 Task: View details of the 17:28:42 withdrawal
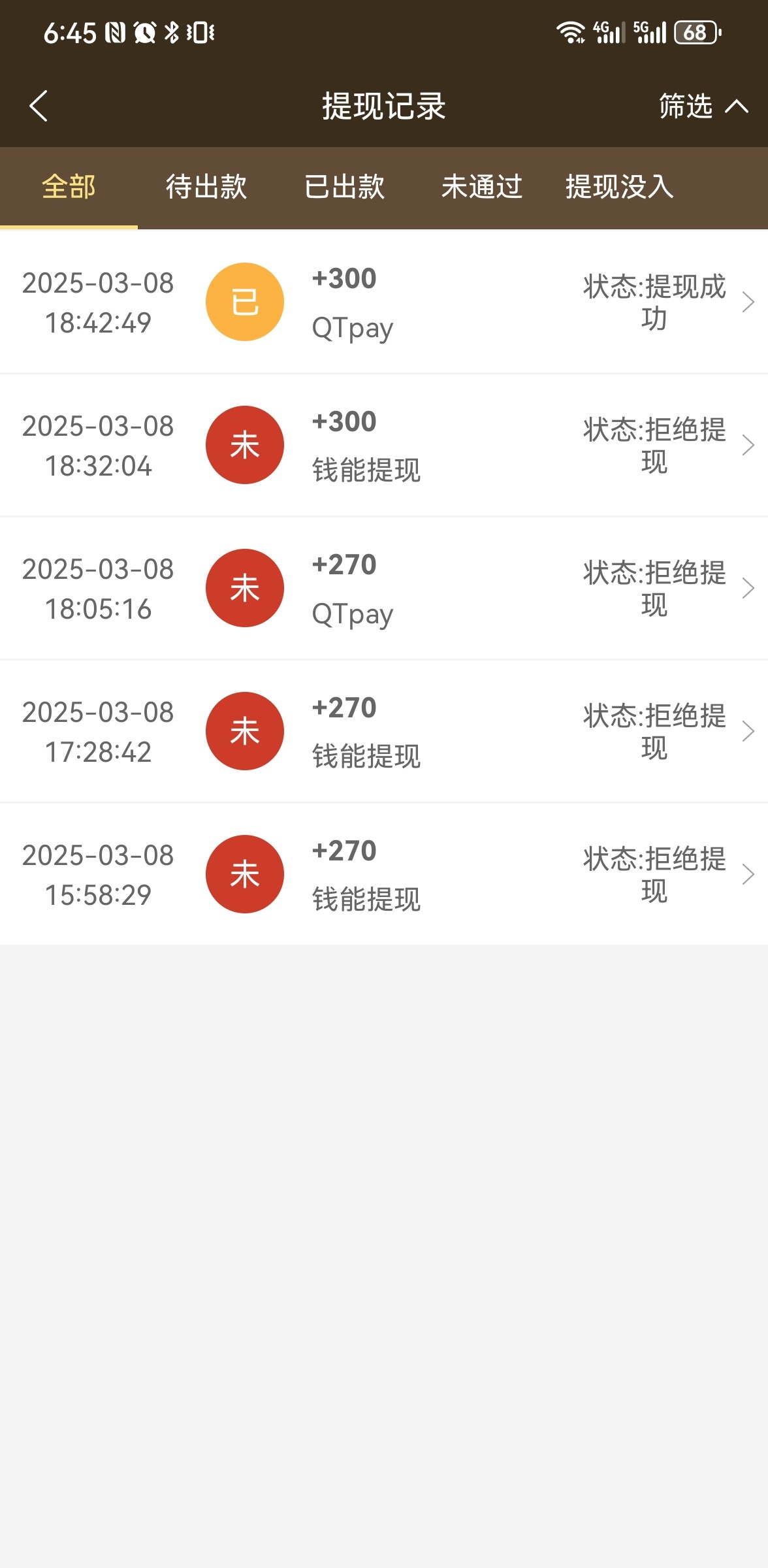384,732
